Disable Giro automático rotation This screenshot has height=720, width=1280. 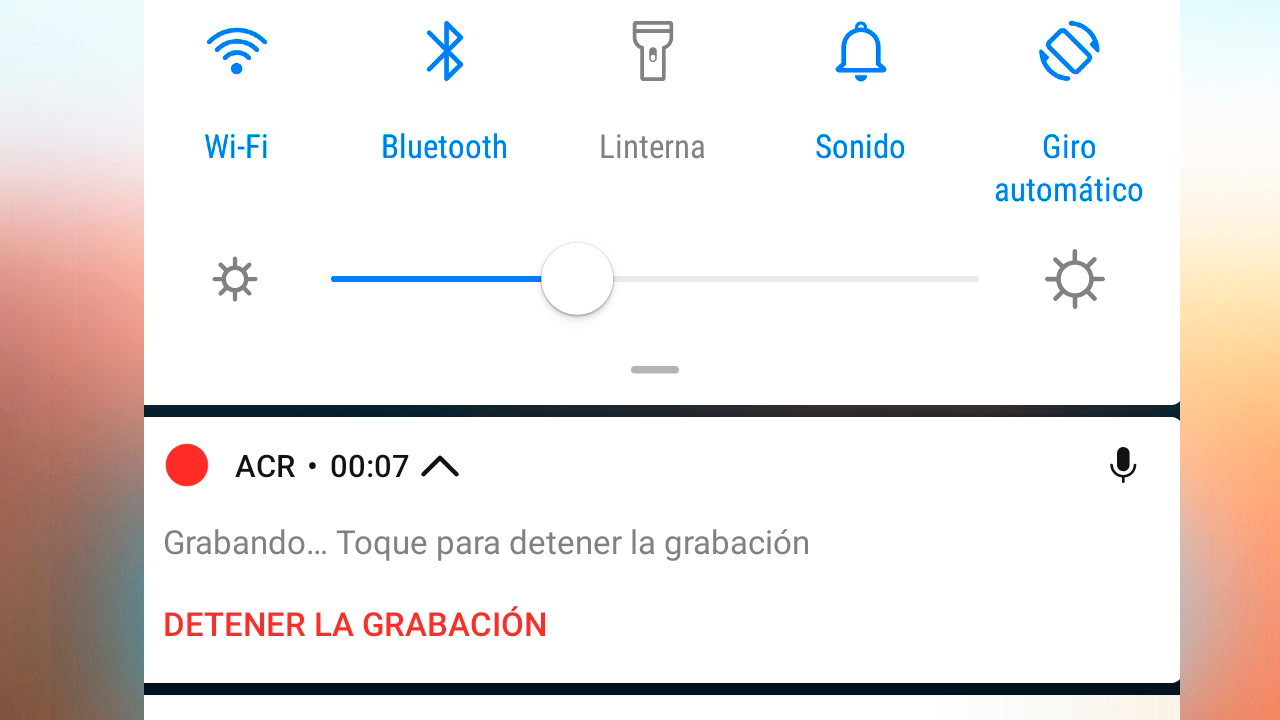1068,52
